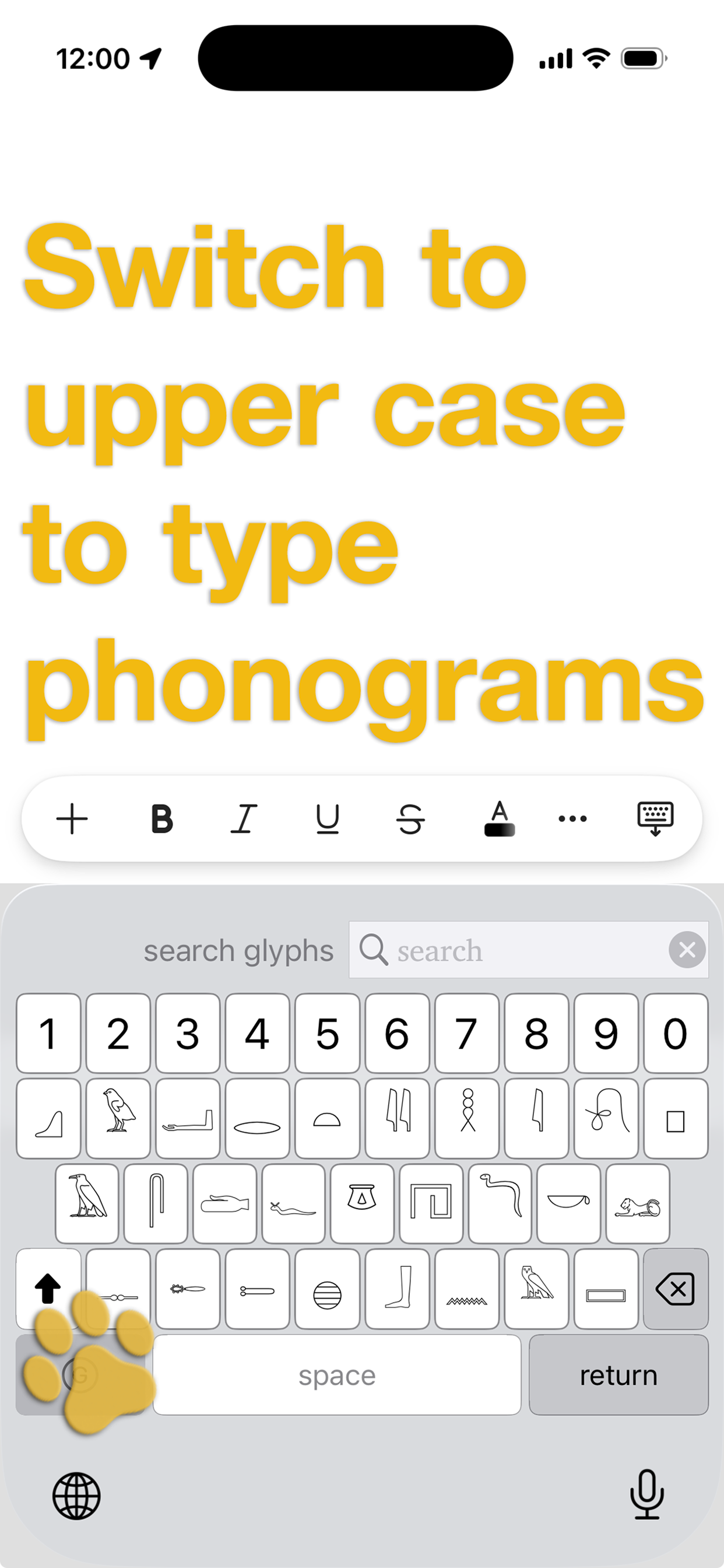Select the cobra glyph key
724x1568 pixels.
click(500, 1204)
